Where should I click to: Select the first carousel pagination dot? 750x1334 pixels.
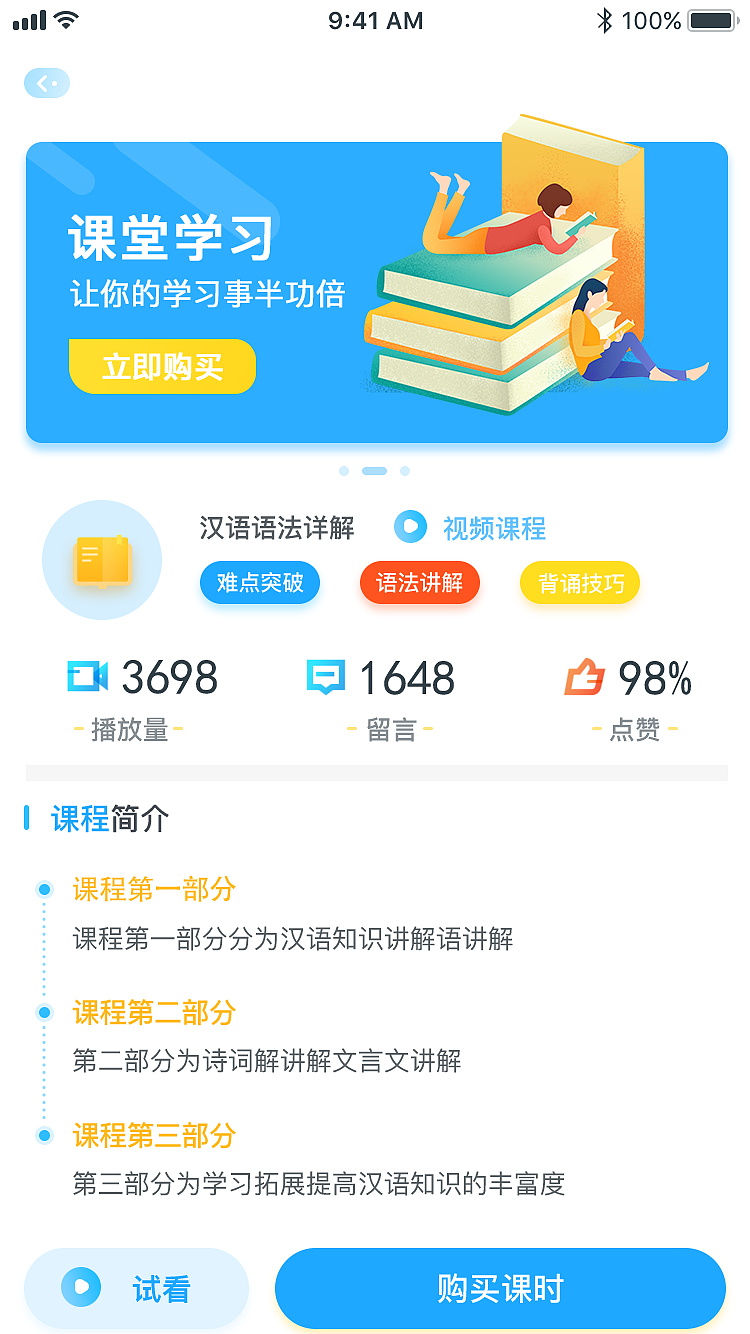pyautogui.click(x=344, y=470)
